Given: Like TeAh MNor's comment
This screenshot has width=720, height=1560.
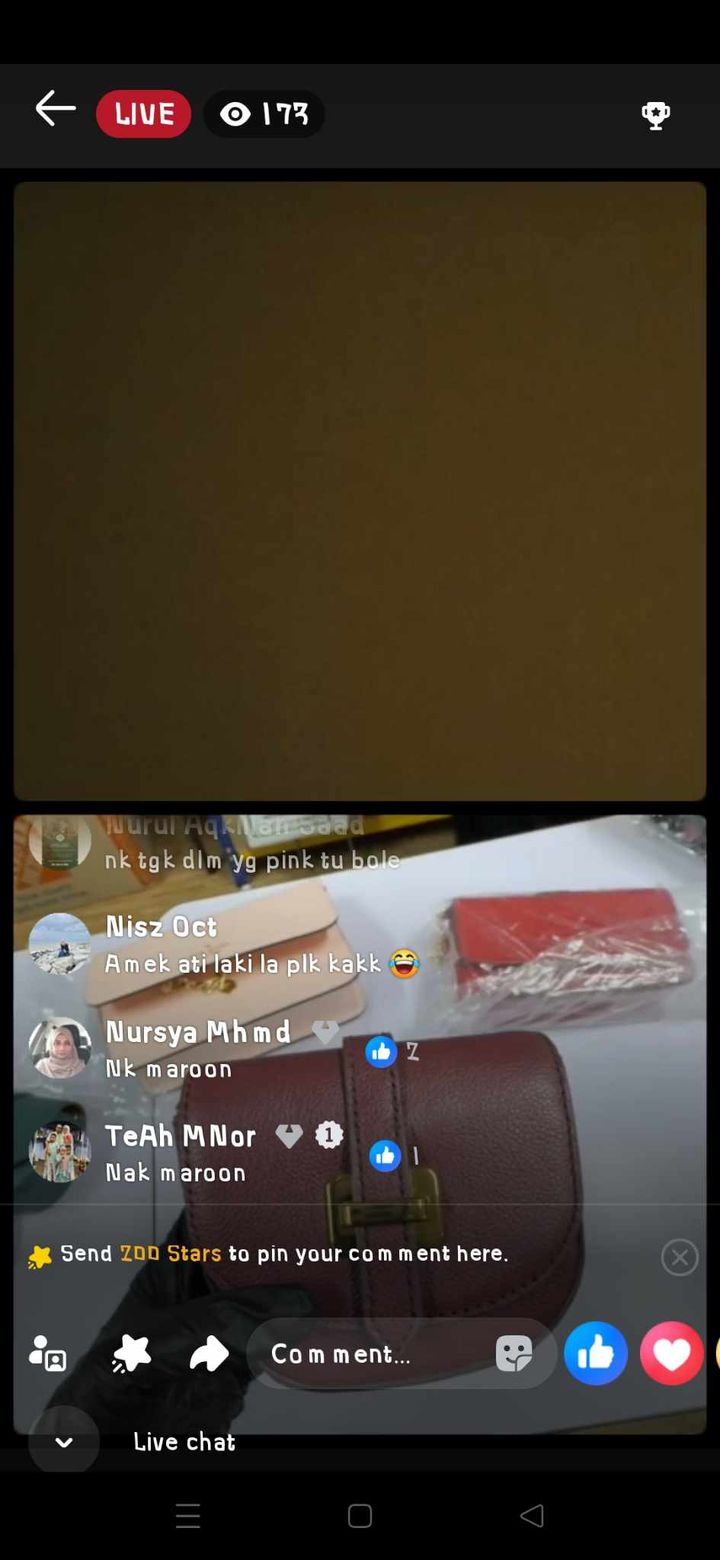Looking at the screenshot, I should pos(385,1156).
